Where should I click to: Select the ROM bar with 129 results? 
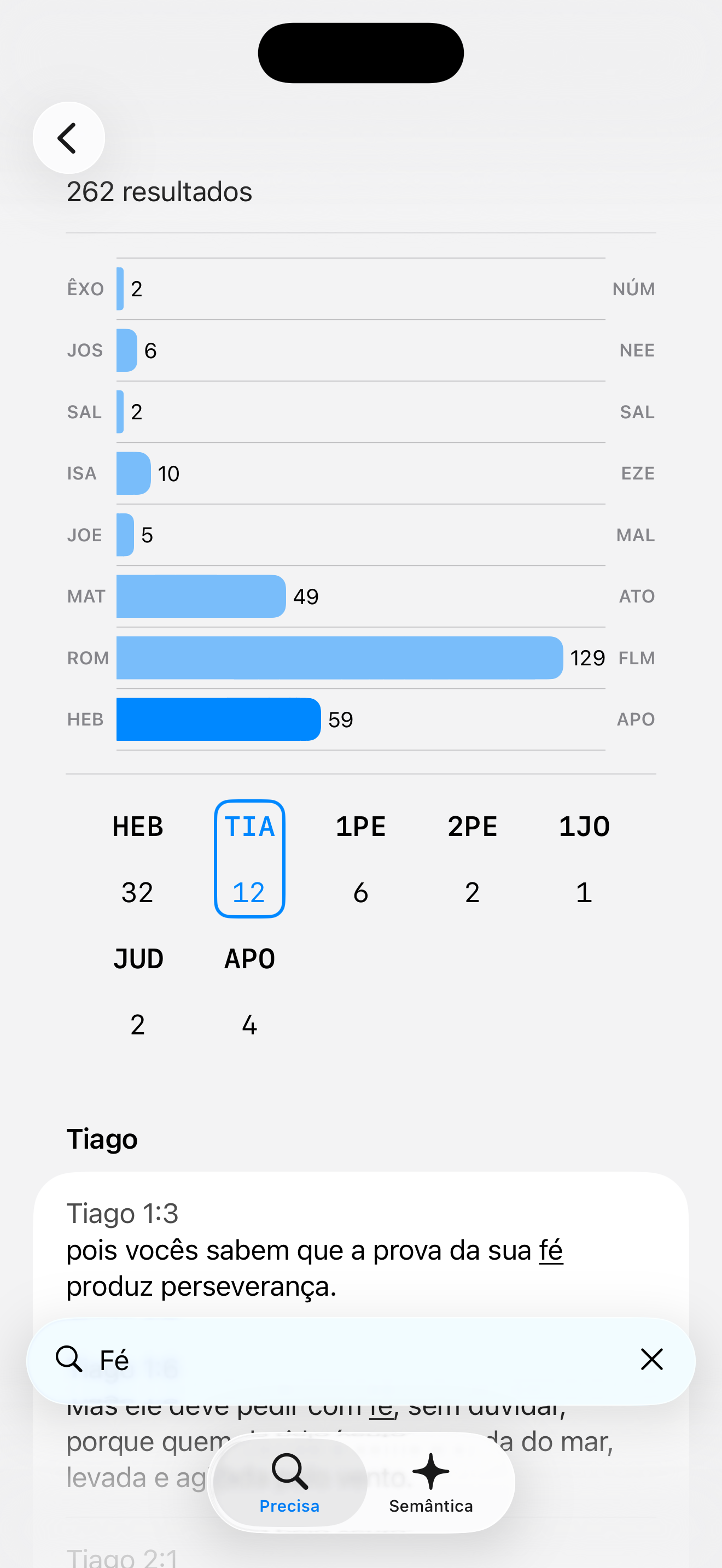click(339, 658)
